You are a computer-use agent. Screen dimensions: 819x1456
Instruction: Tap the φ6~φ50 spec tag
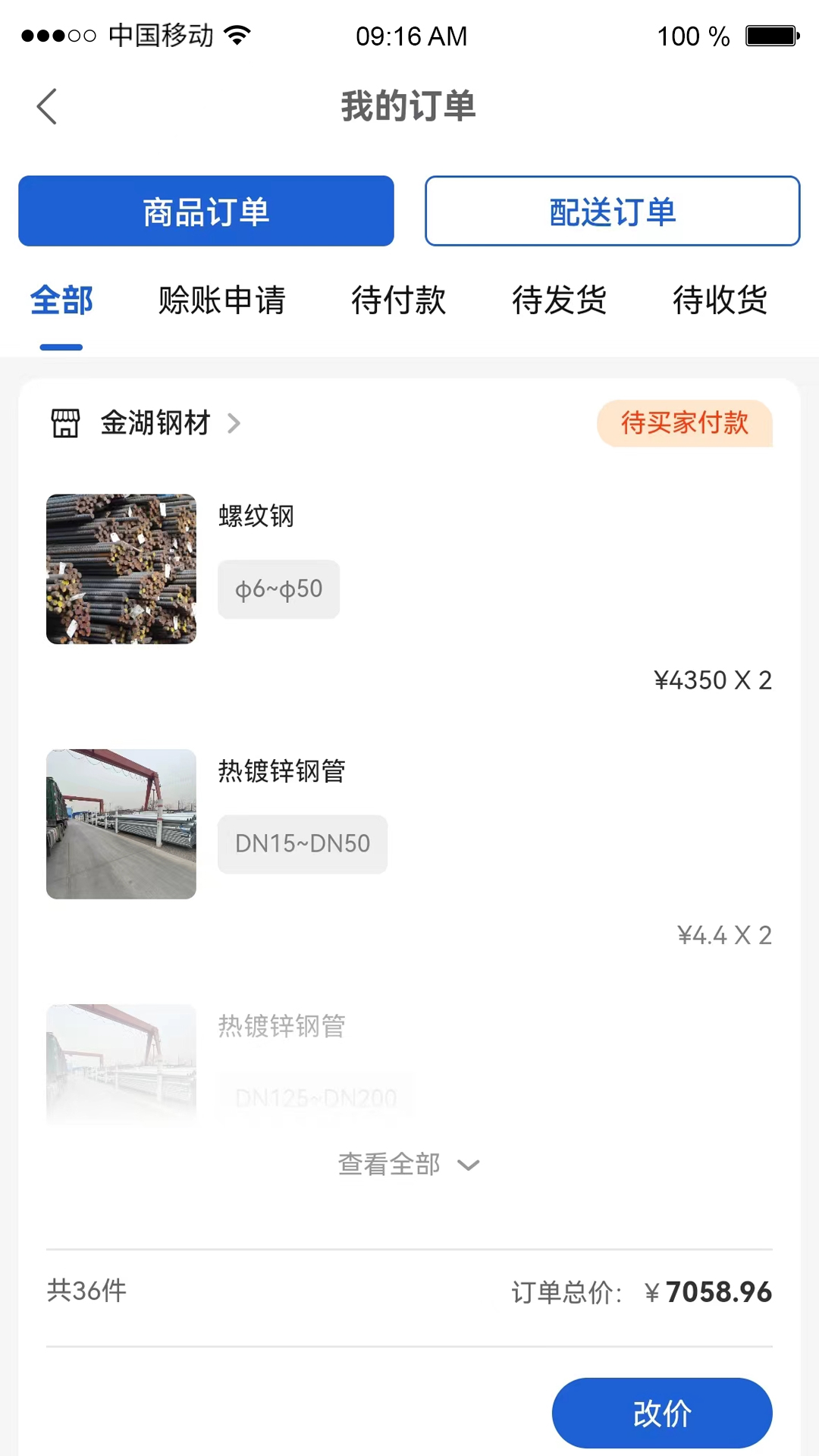pyautogui.click(x=278, y=589)
